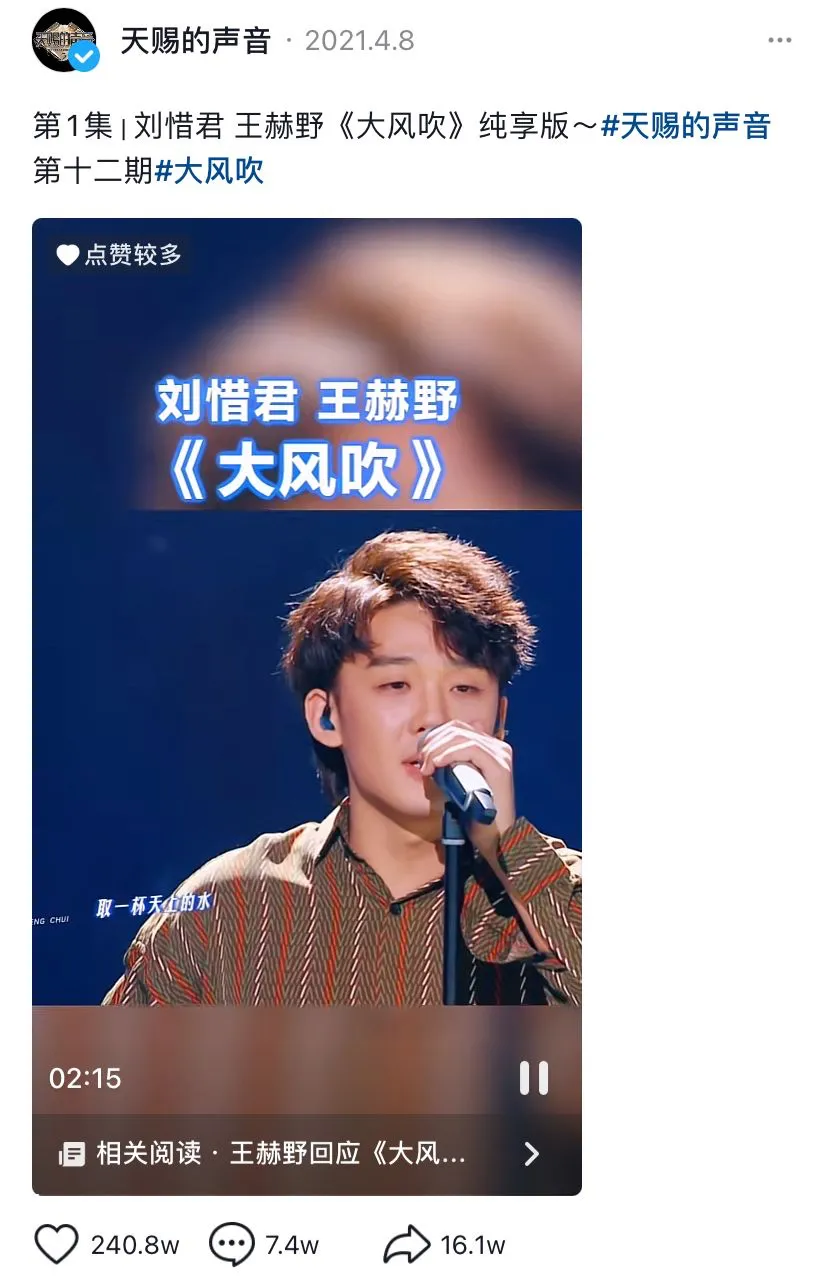Open the comments with 7.4w replies
The width and height of the screenshot is (828, 1288).
coord(231,1245)
